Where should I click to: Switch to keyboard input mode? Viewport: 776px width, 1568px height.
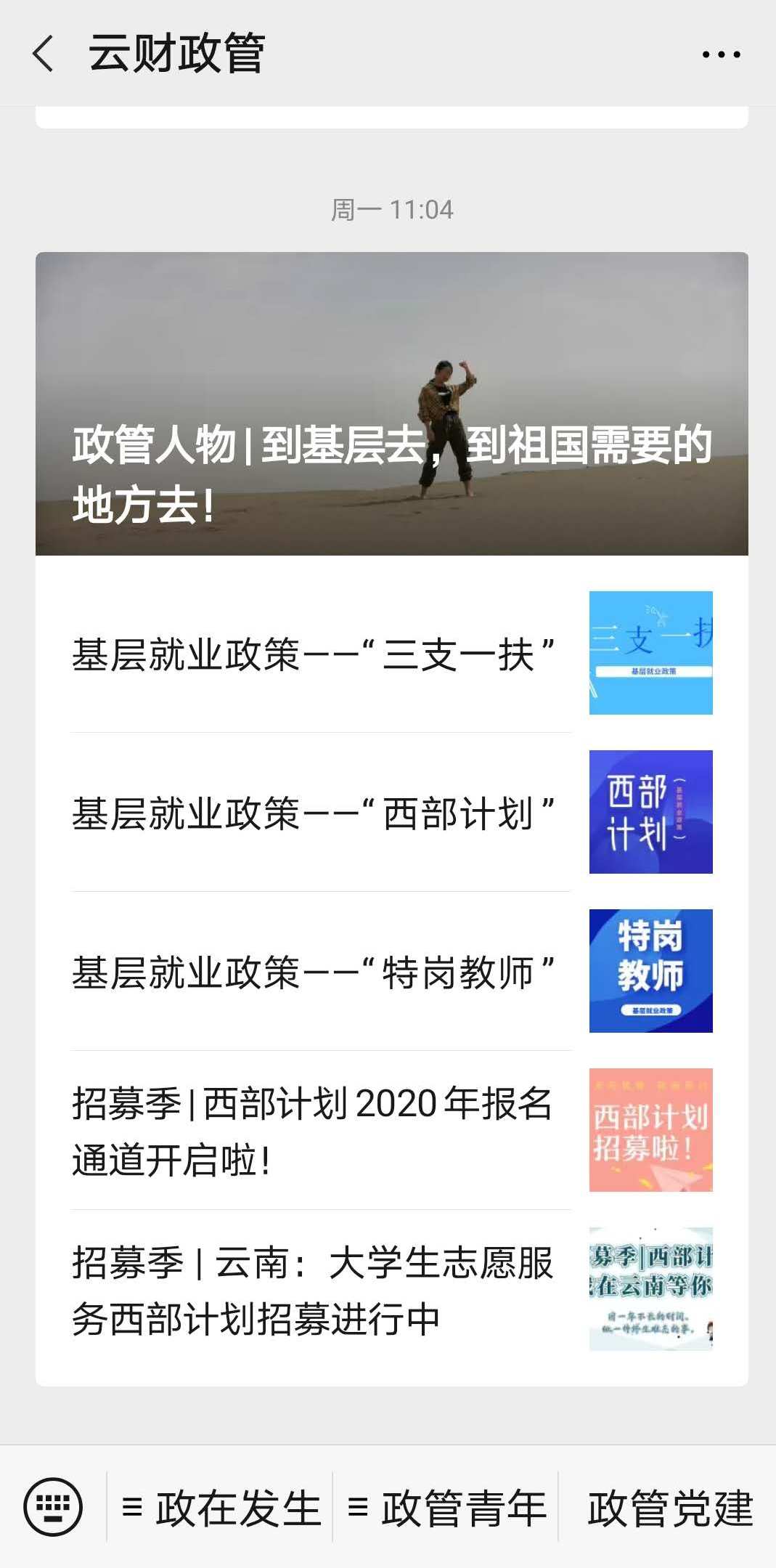(x=53, y=1507)
